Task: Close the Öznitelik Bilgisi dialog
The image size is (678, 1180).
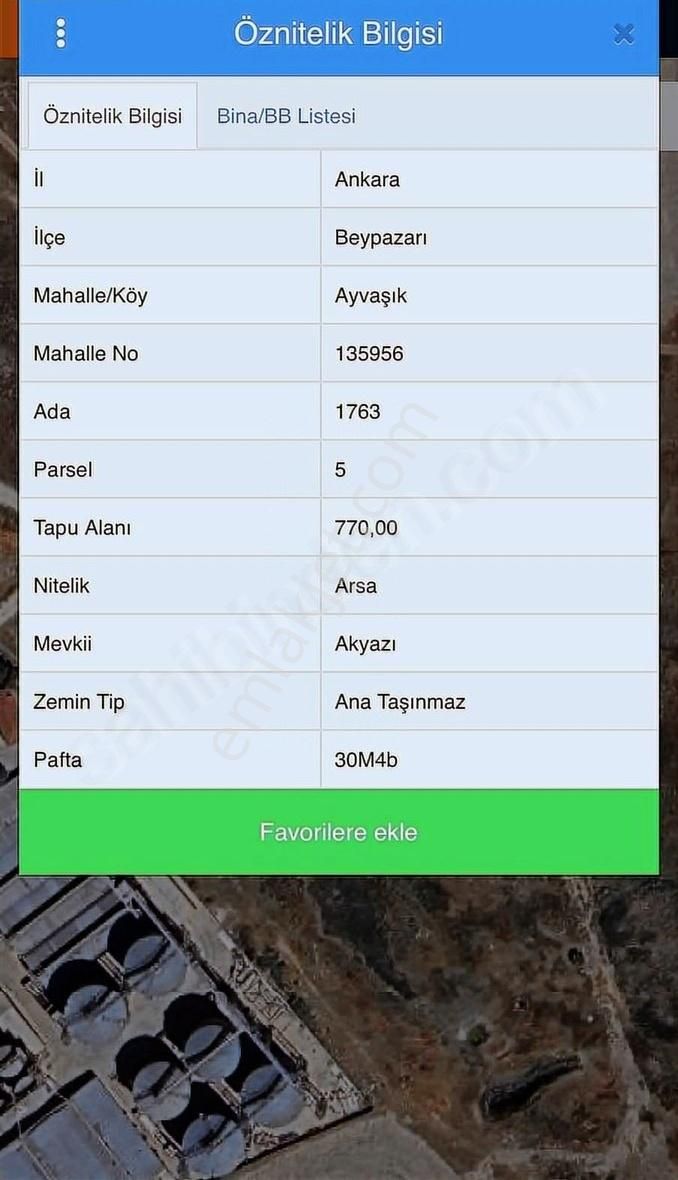Action: pyautogui.click(x=624, y=35)
